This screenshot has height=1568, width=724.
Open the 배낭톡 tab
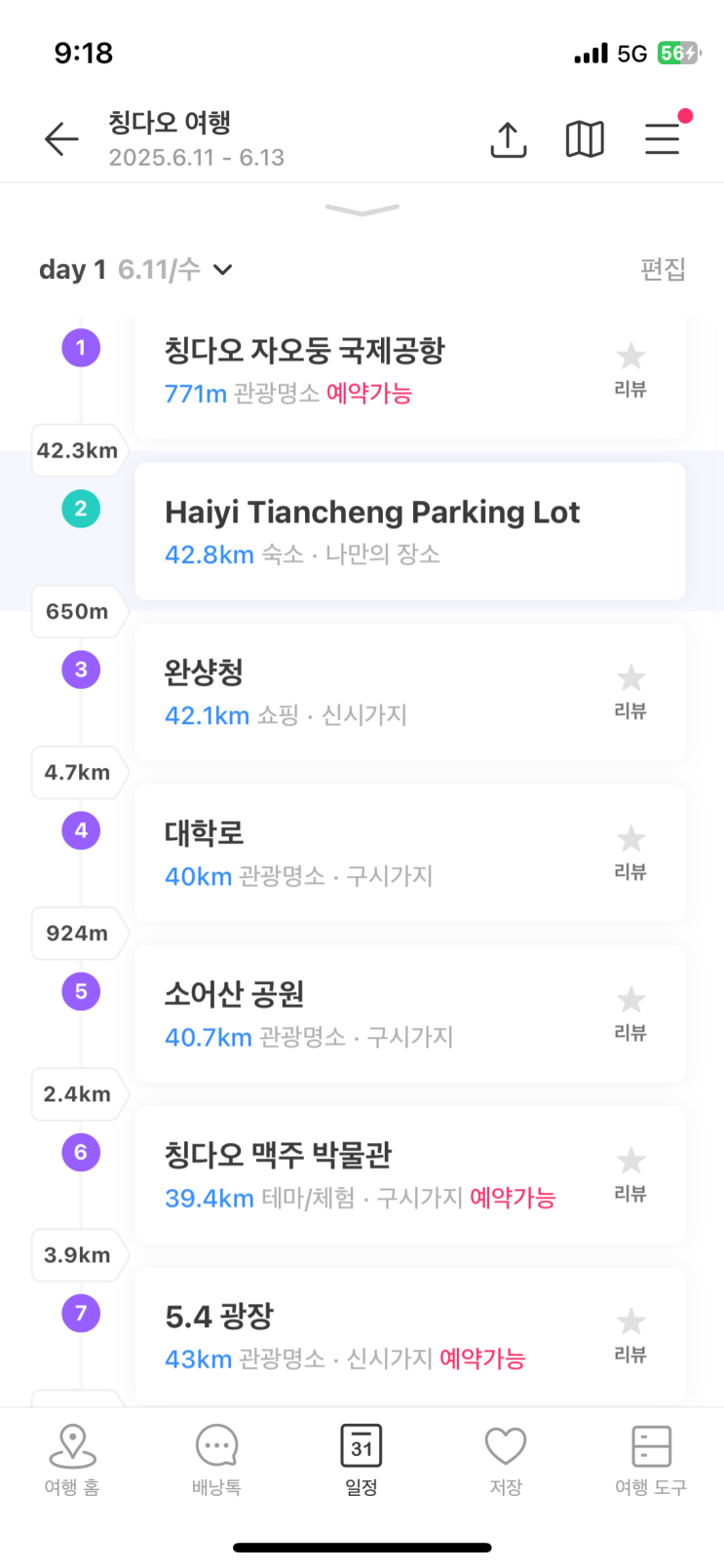(x=216, y=1459)
